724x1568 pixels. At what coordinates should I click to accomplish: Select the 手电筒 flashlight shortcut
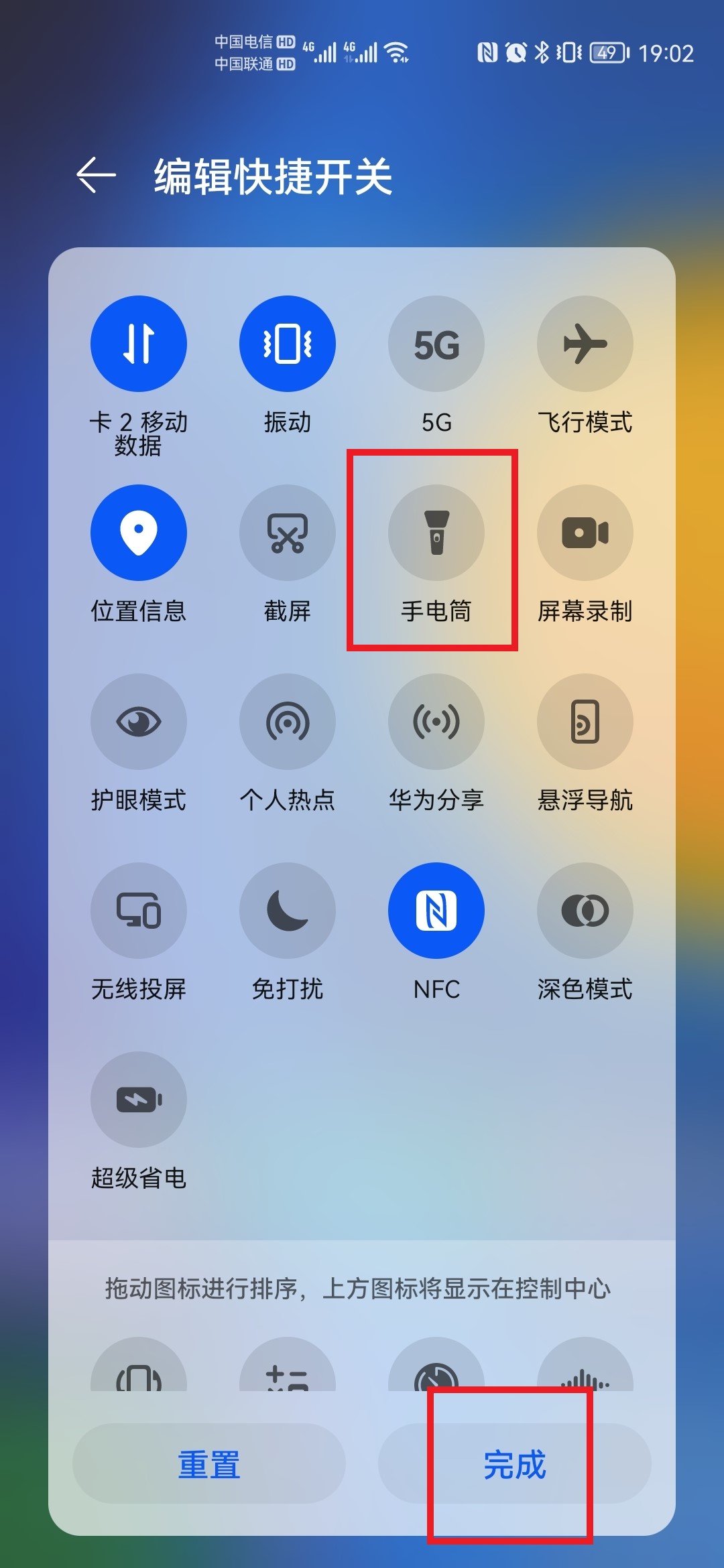[x=436, y=533]
